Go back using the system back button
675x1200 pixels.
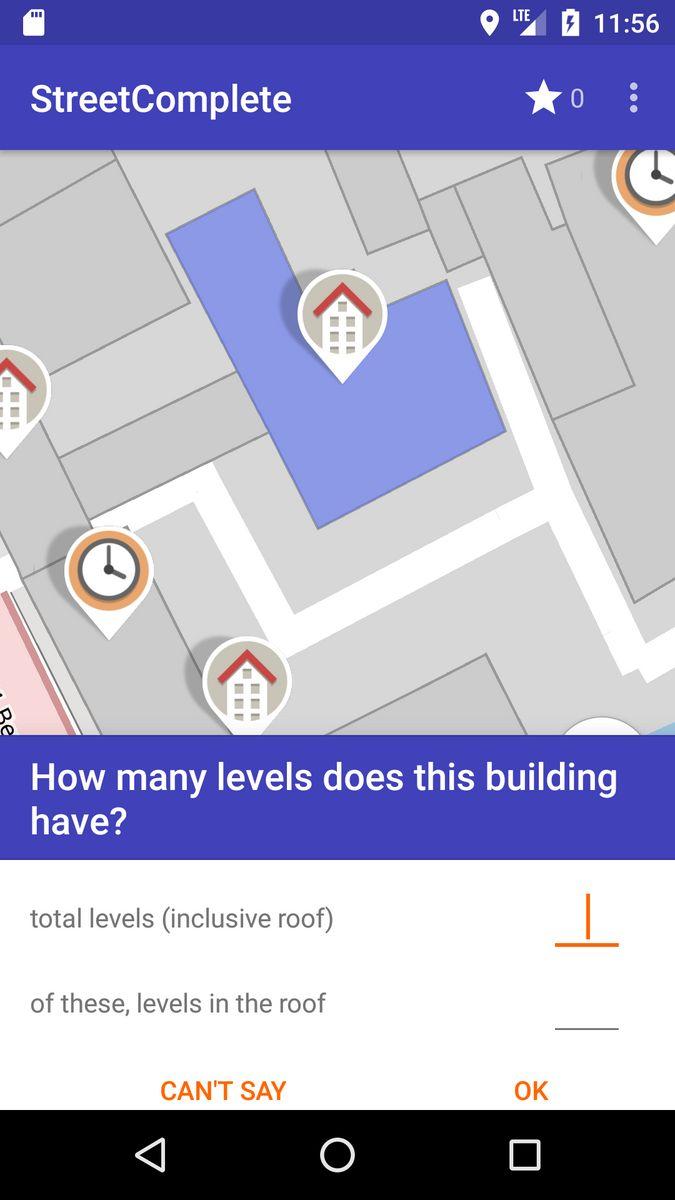point(150,1155)
